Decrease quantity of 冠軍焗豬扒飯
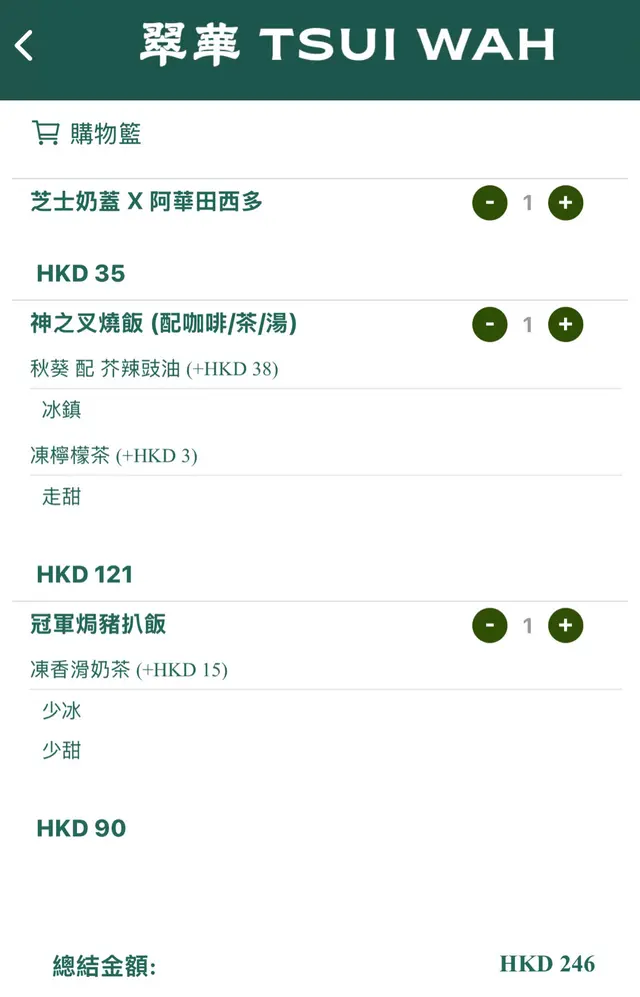 [x=490, y=626]
